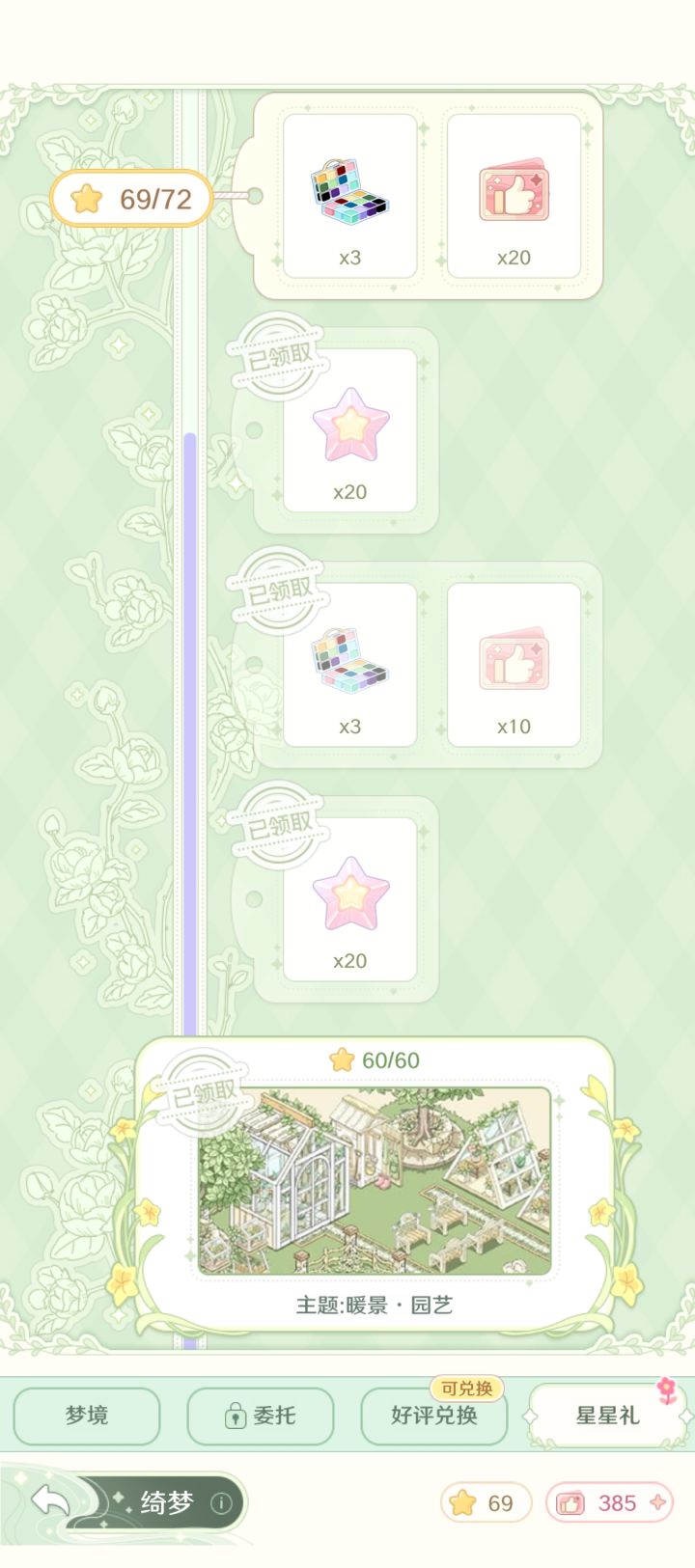Viewport: 695px width, 1568px height.
Task: Tap the 已领取 stamp on the star reward
Action: (277, 361)
